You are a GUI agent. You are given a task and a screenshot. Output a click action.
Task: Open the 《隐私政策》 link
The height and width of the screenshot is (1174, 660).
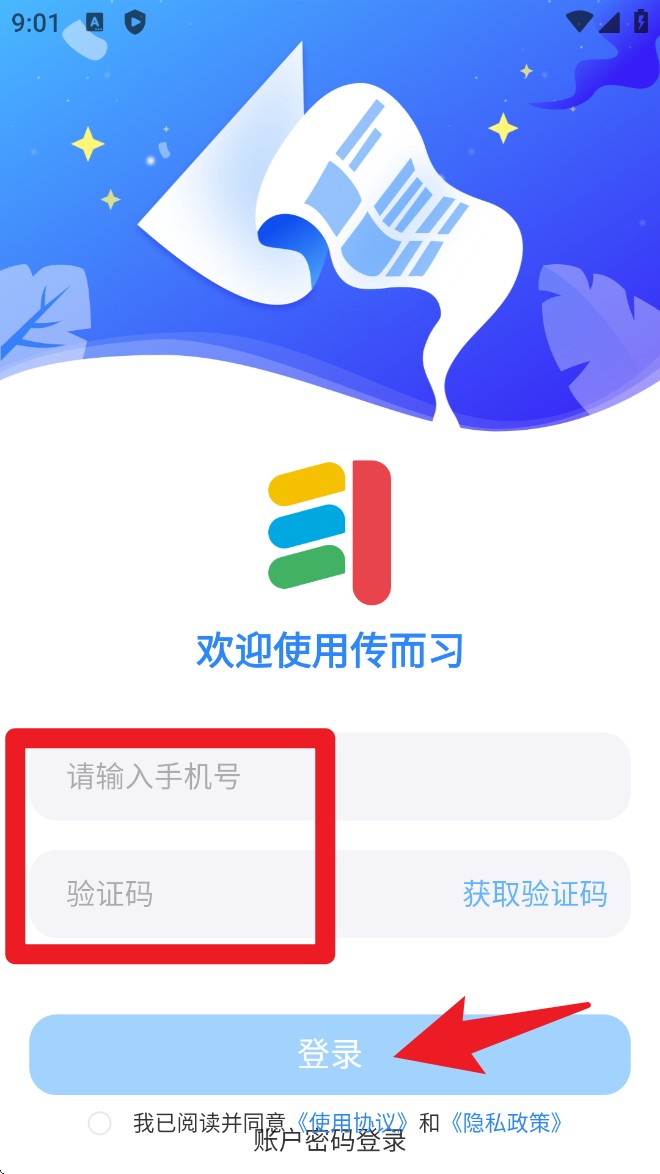pos(509,1122)
